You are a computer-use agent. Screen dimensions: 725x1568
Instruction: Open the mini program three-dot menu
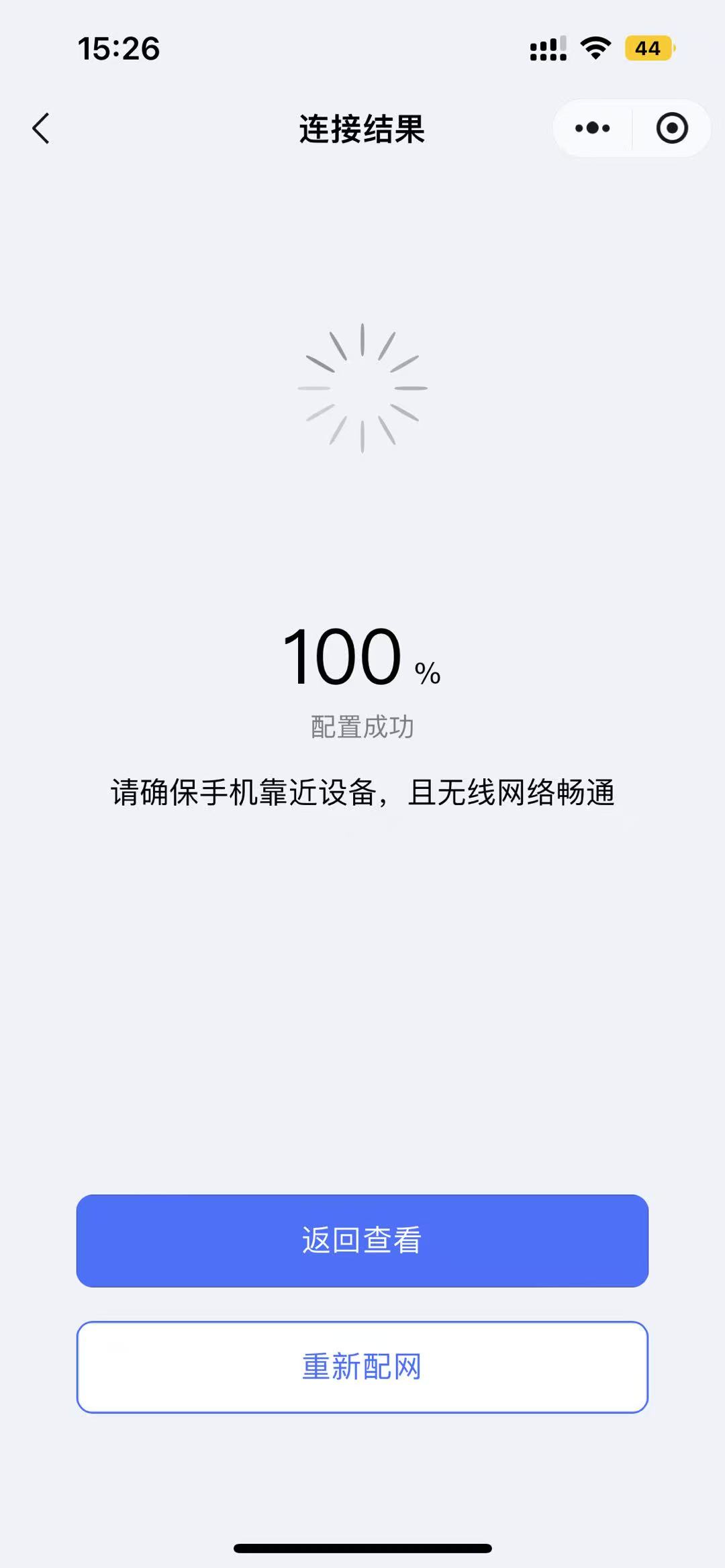point(592,128)
